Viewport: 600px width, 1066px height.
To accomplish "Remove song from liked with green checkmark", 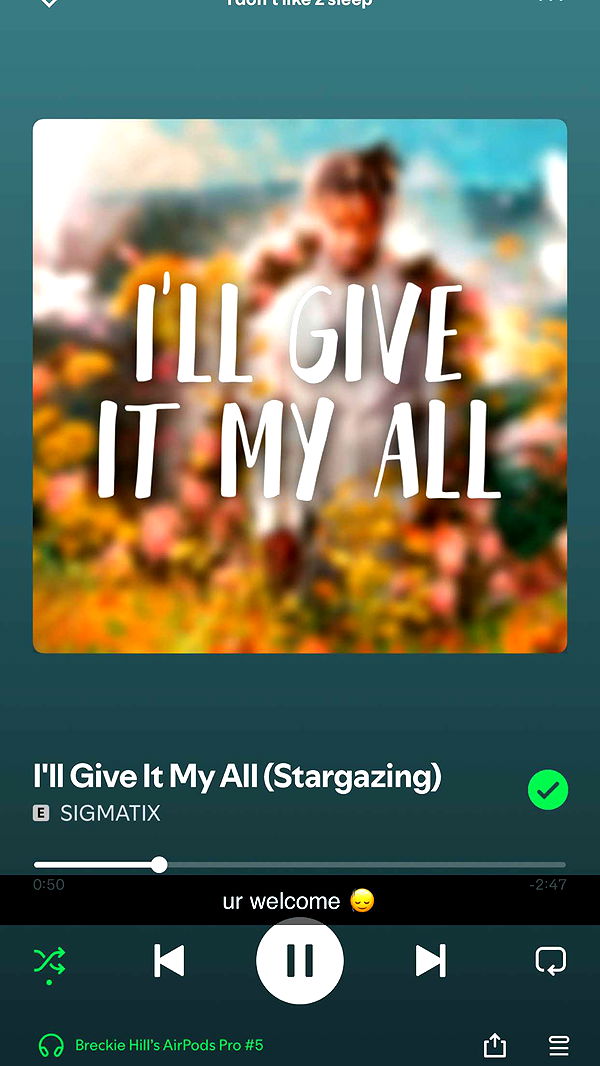I will tap(548, 790).
